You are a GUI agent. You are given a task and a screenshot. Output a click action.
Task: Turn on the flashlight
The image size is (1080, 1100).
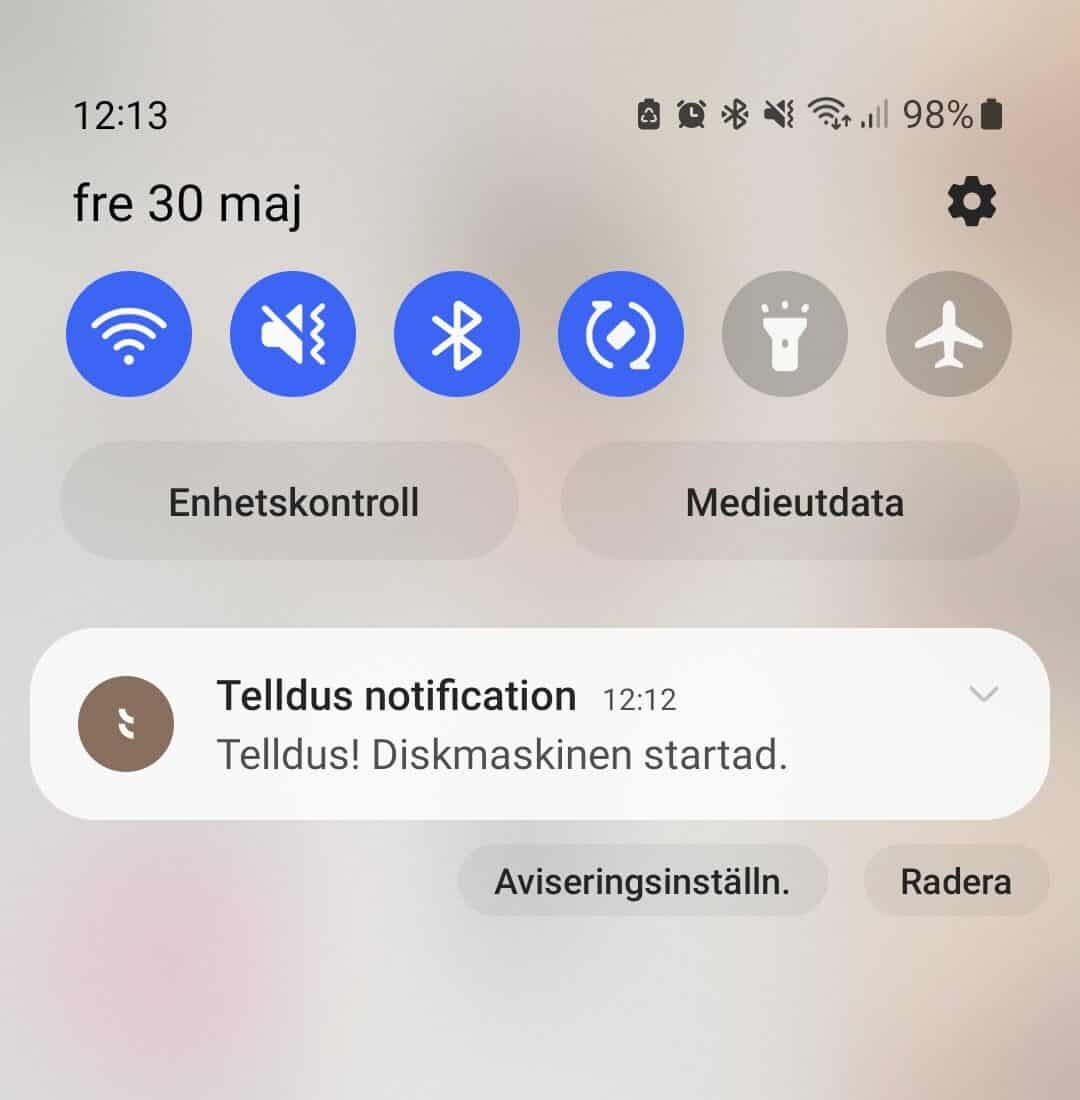785,334
